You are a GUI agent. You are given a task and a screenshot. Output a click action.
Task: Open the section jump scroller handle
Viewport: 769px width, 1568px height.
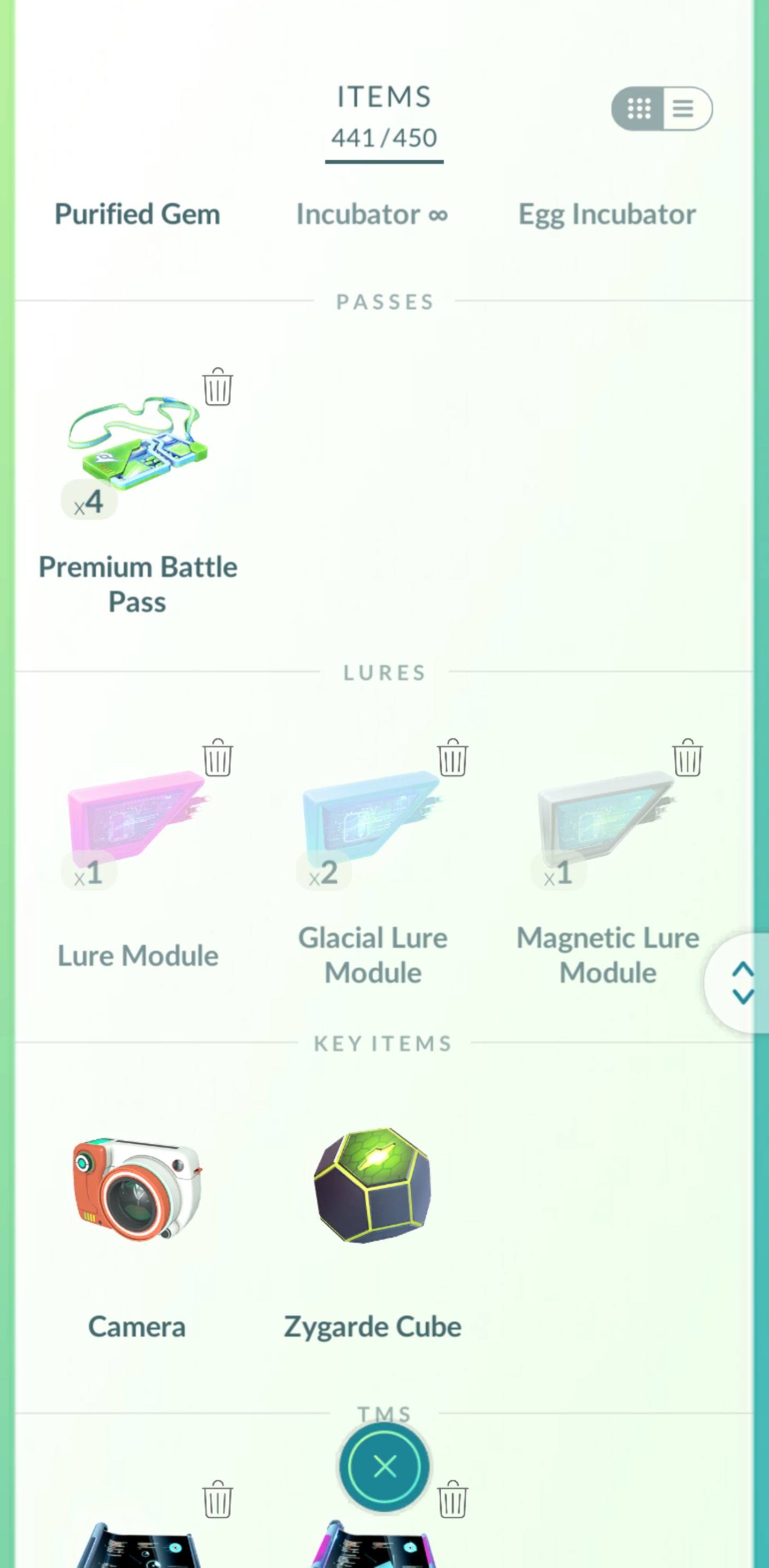pyautogui.click(x=742, y=982)
